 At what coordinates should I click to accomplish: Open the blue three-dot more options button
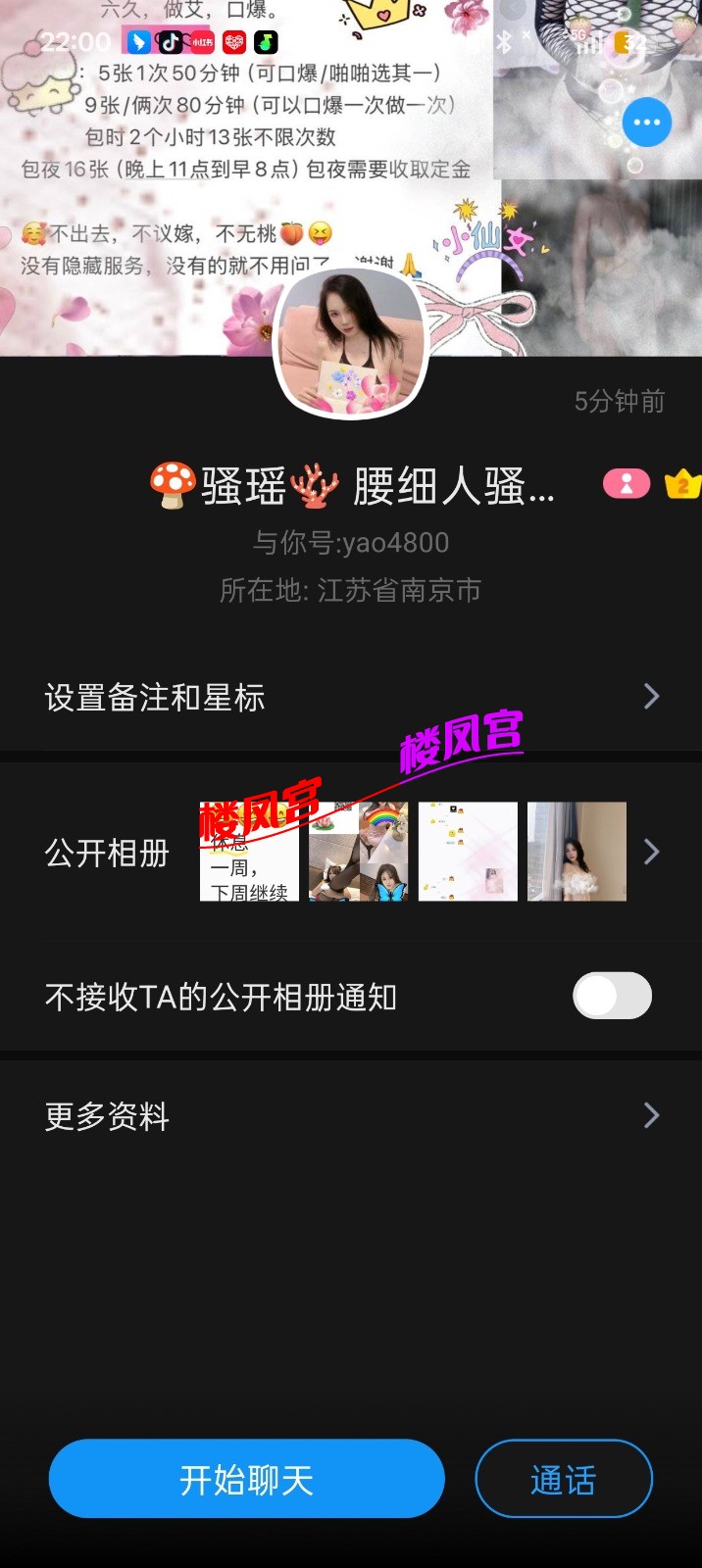(x=646, y=122)
